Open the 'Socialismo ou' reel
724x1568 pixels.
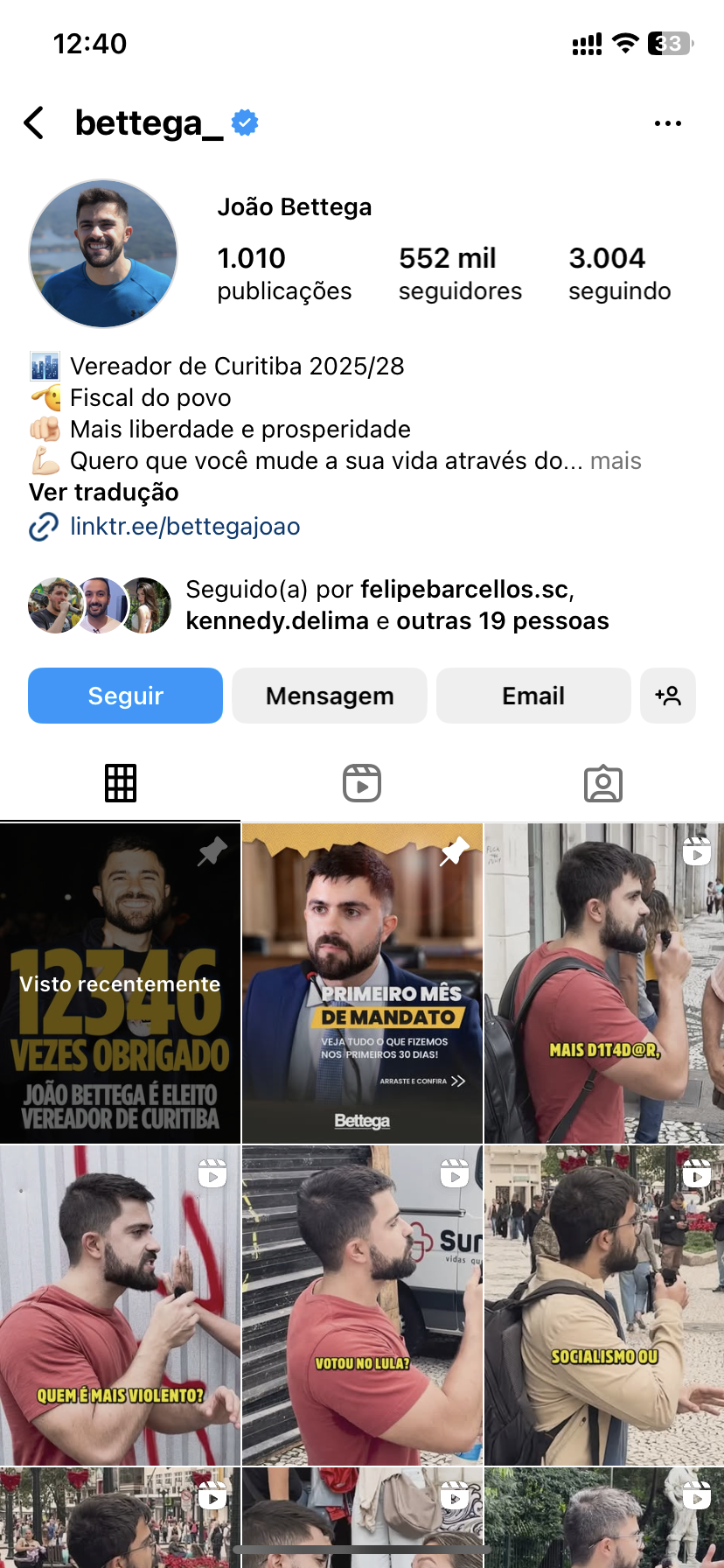[x=604, y=1305]
